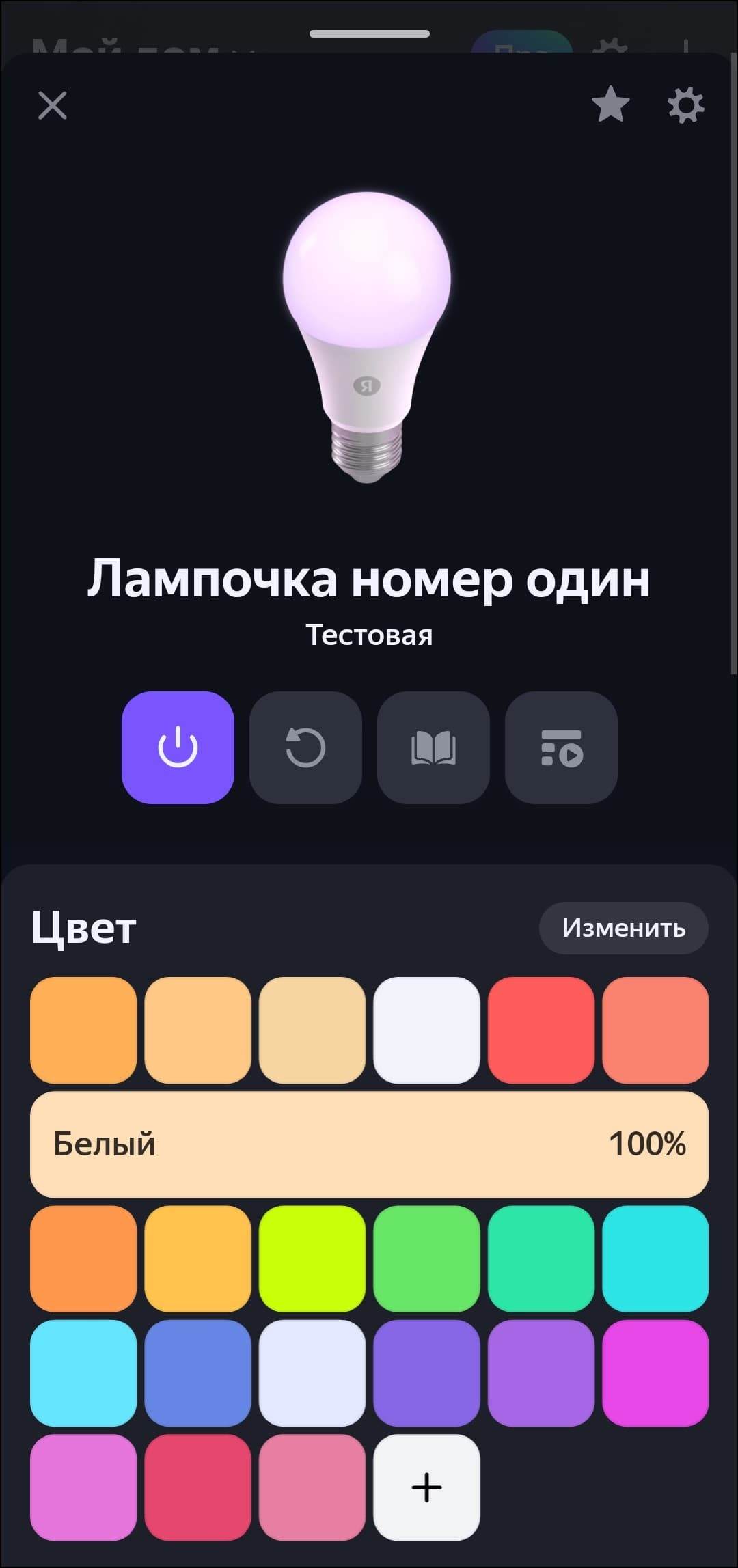Tap Изменить to edit colors
This screenshot has width=738, height=1568.
click(x=623, y=928)
